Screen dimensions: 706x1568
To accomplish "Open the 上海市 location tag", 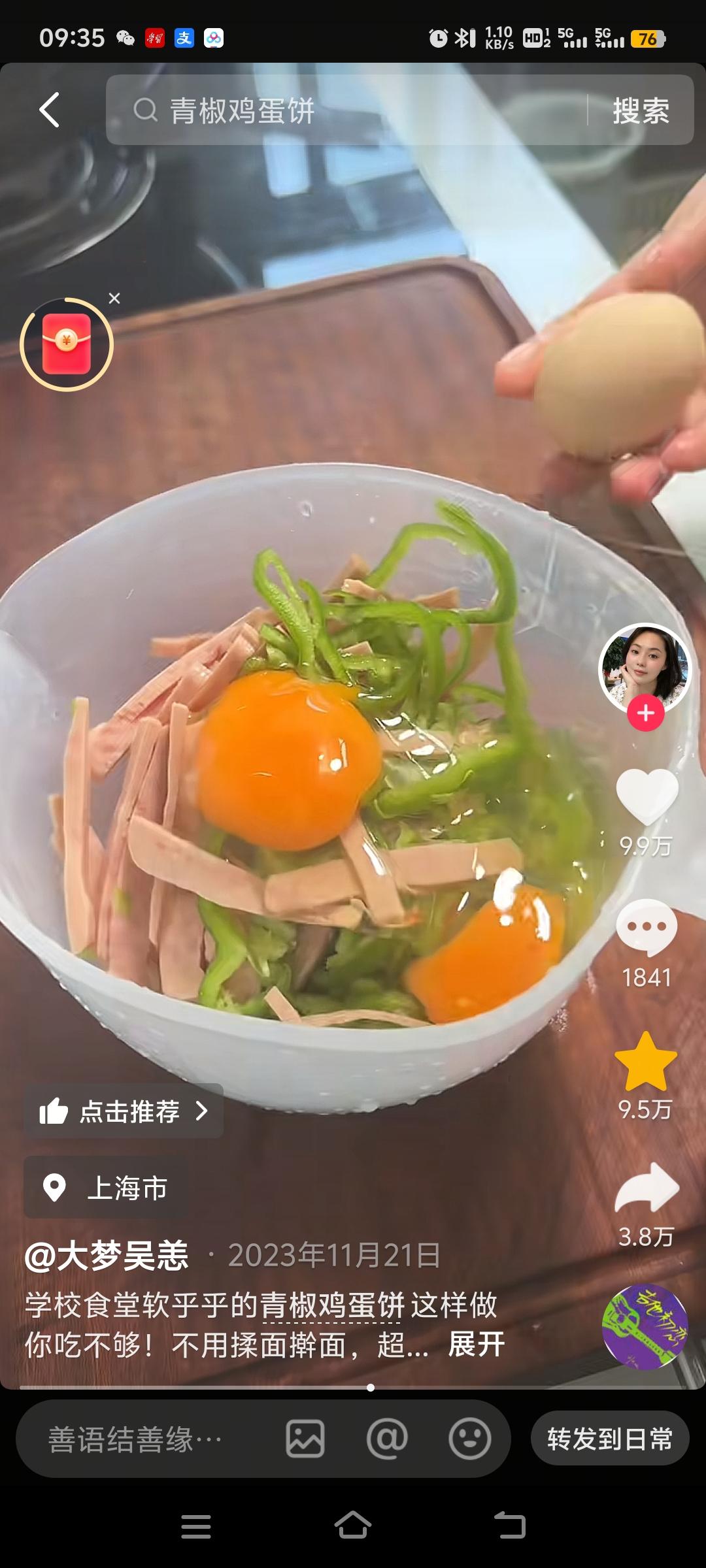I will [x=108, y=1188].
